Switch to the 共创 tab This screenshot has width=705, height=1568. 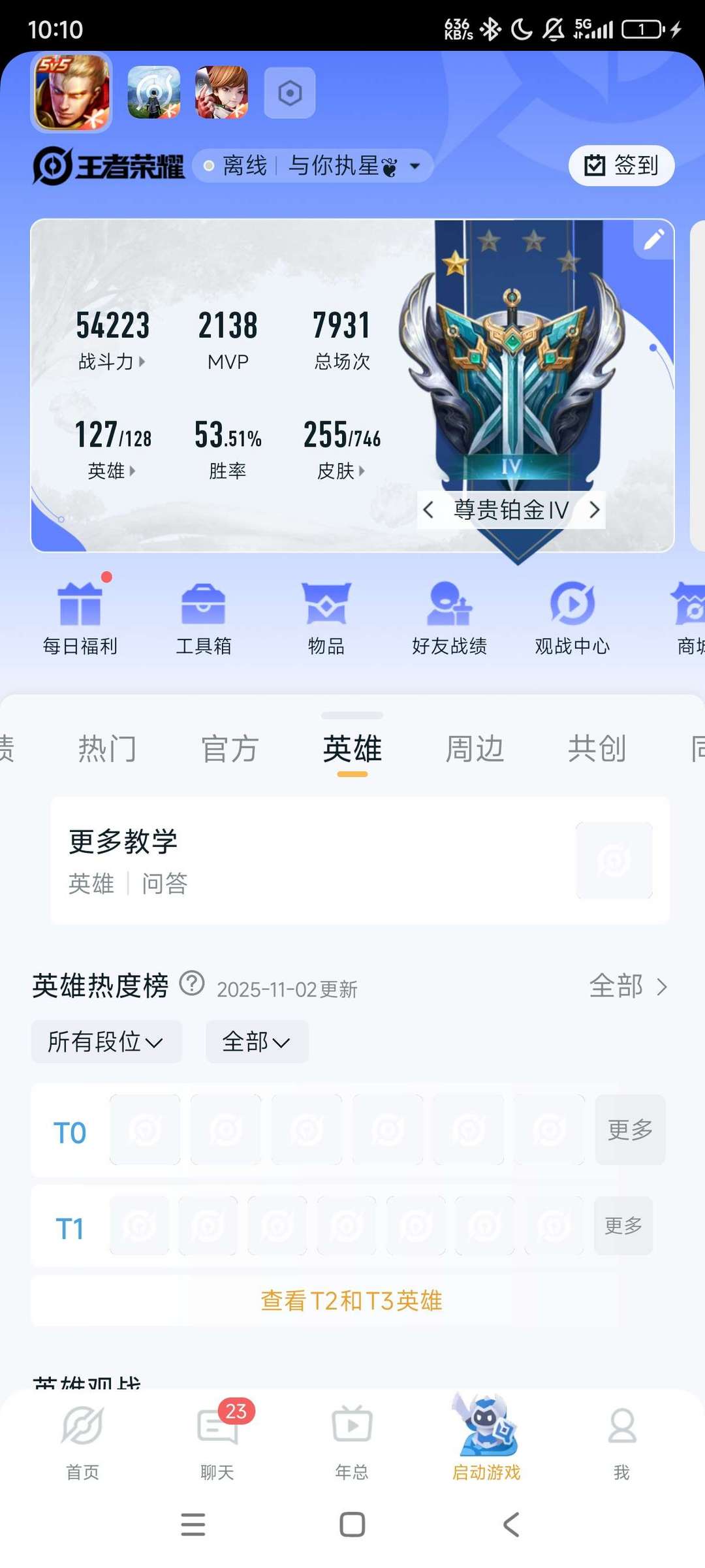click(x=597, y=748)
